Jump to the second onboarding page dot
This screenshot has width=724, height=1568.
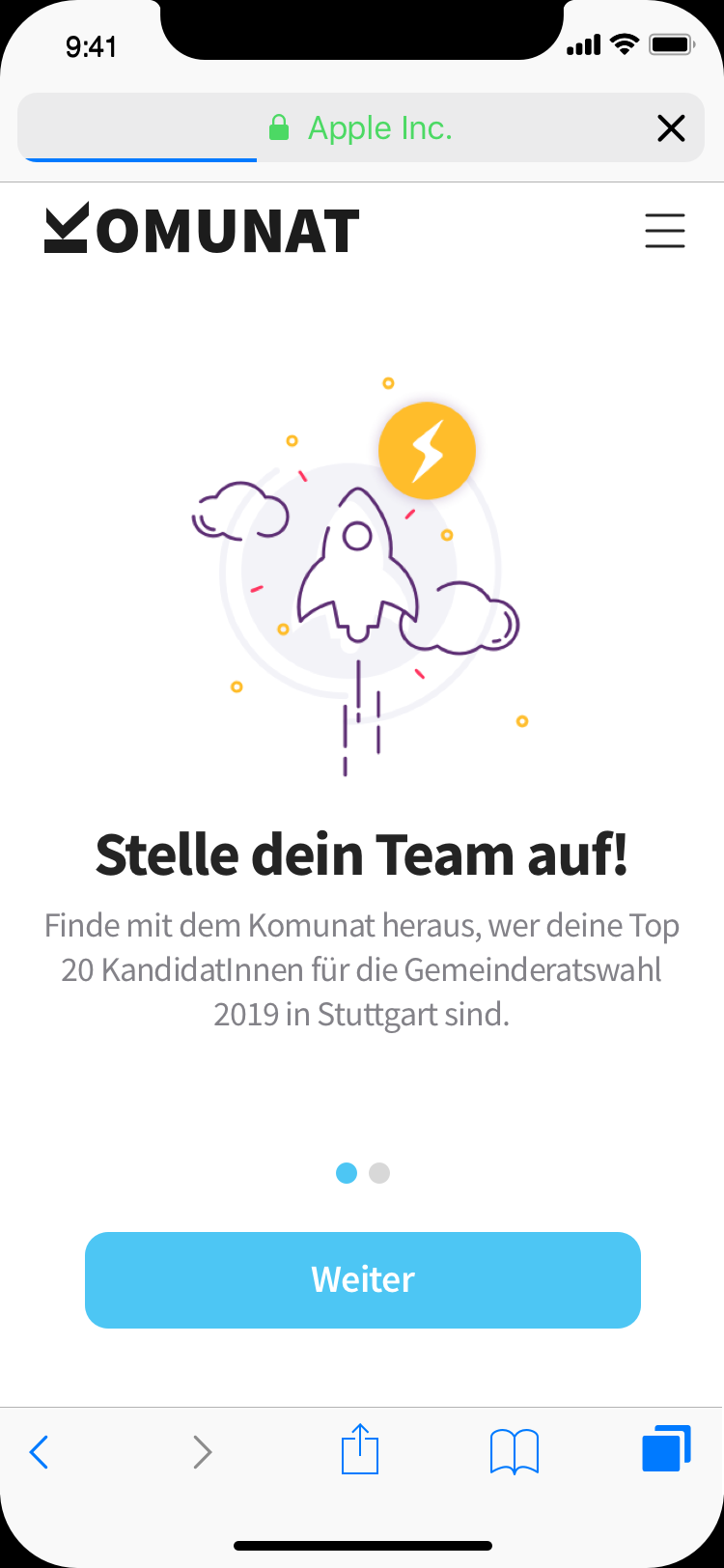379,1173
